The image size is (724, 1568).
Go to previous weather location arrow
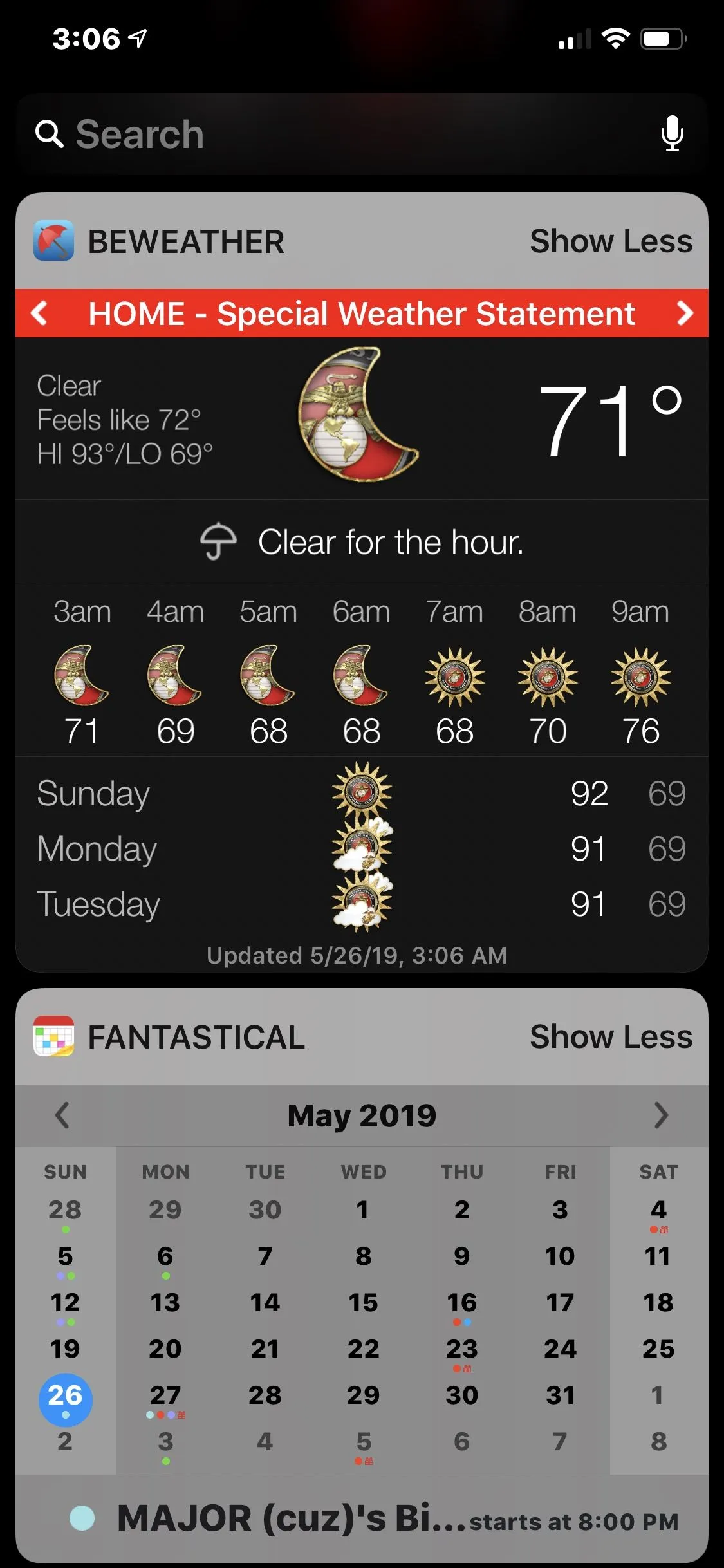pyautogui.click(x=40, y=313)
